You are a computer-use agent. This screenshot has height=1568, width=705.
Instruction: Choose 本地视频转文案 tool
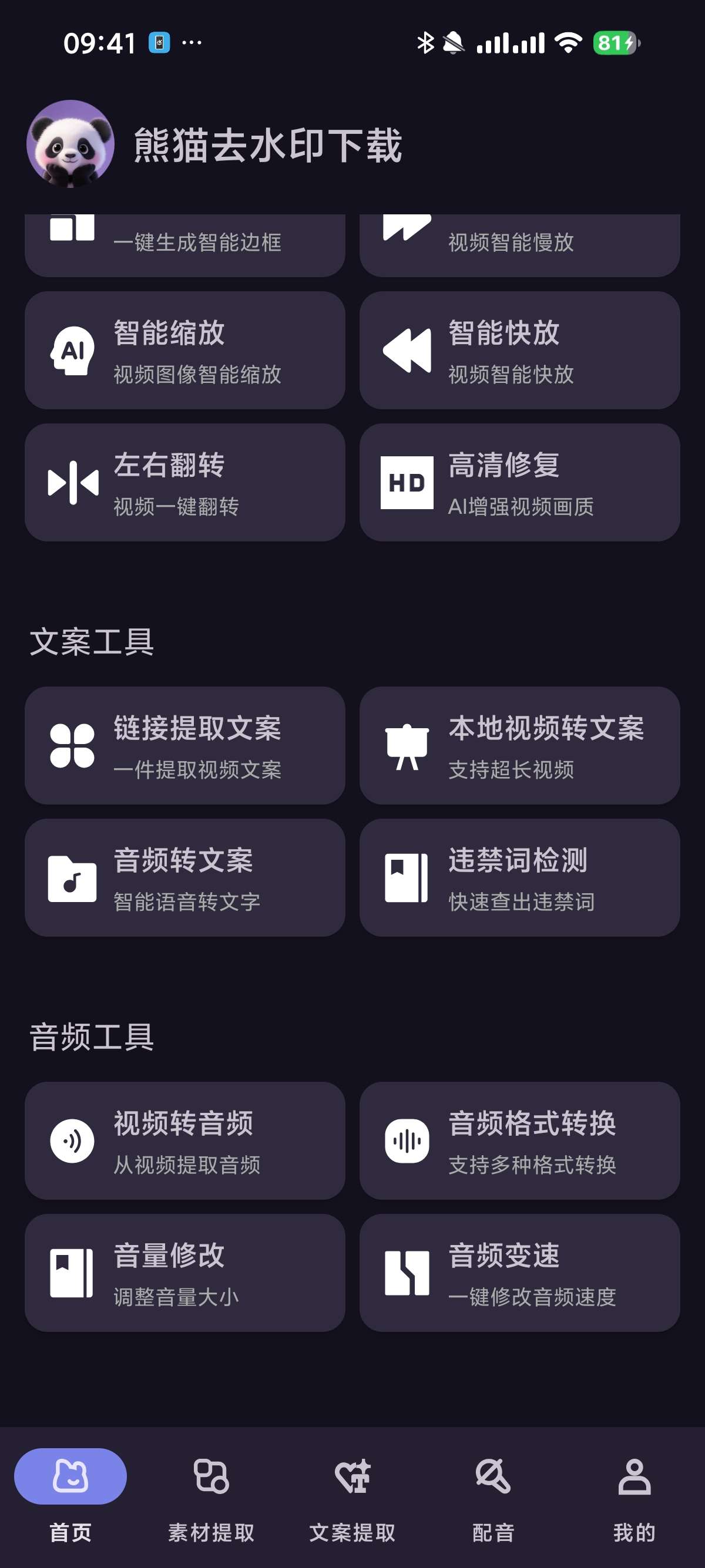tap(519, 746)
